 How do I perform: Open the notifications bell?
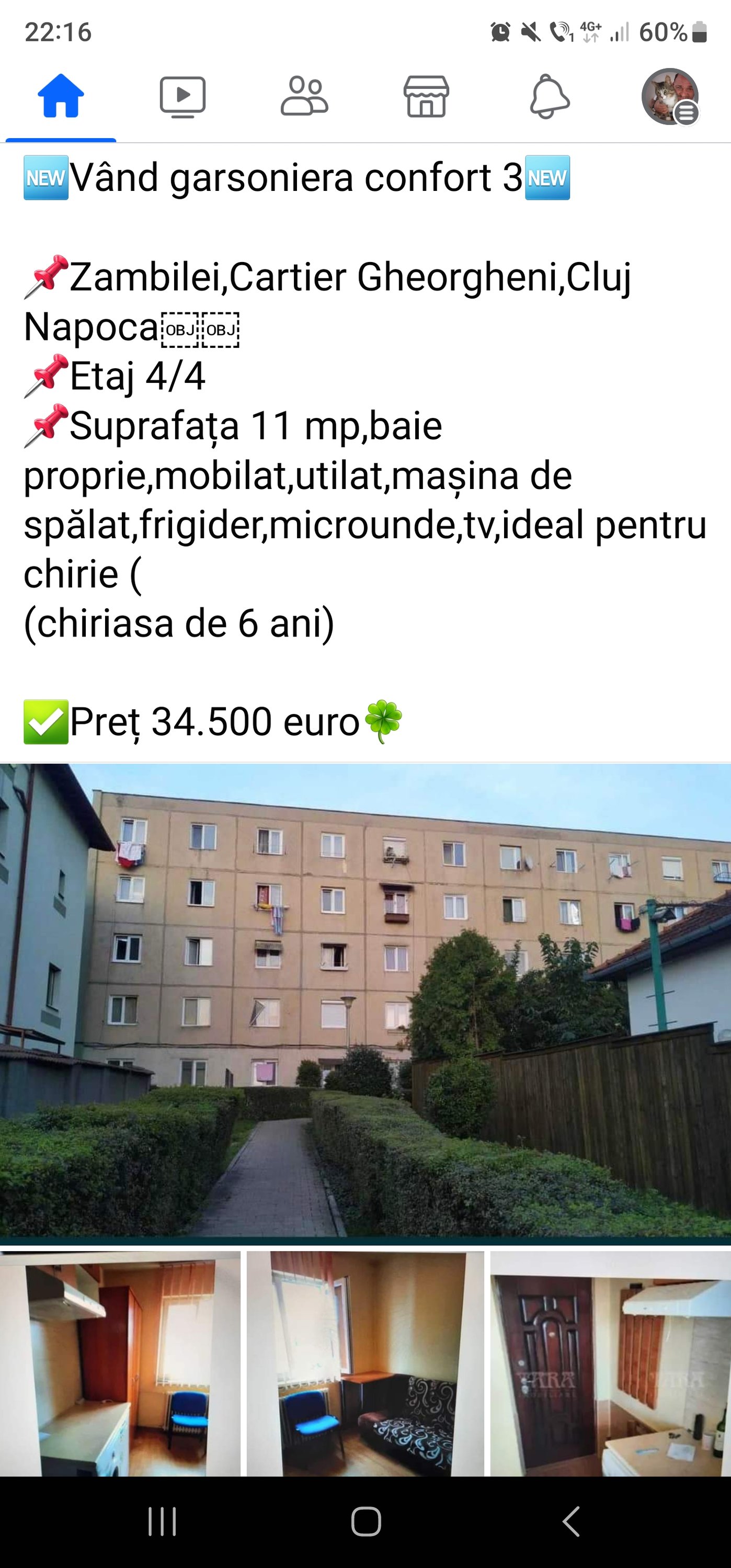pos(550,97)
